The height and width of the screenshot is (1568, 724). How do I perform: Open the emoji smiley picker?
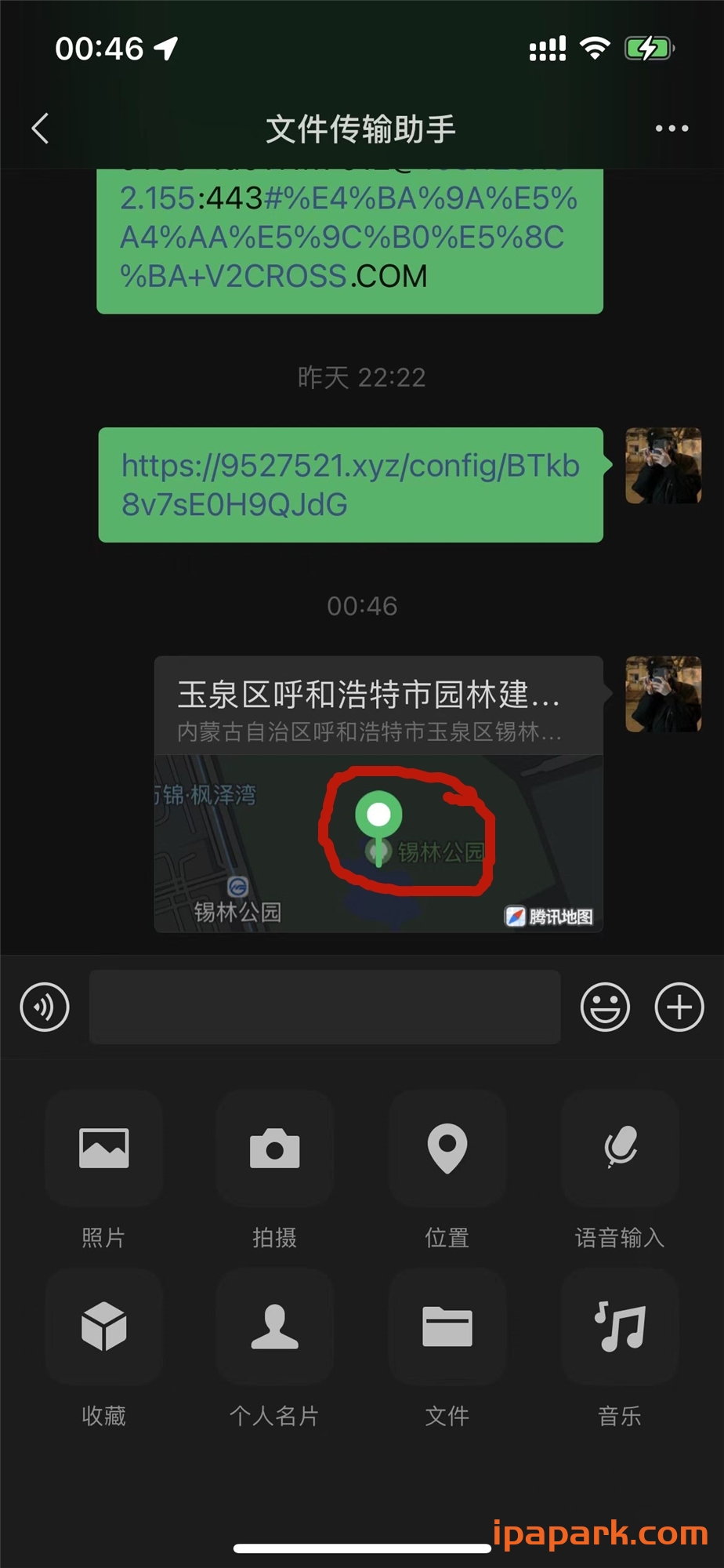point(604,1007)
